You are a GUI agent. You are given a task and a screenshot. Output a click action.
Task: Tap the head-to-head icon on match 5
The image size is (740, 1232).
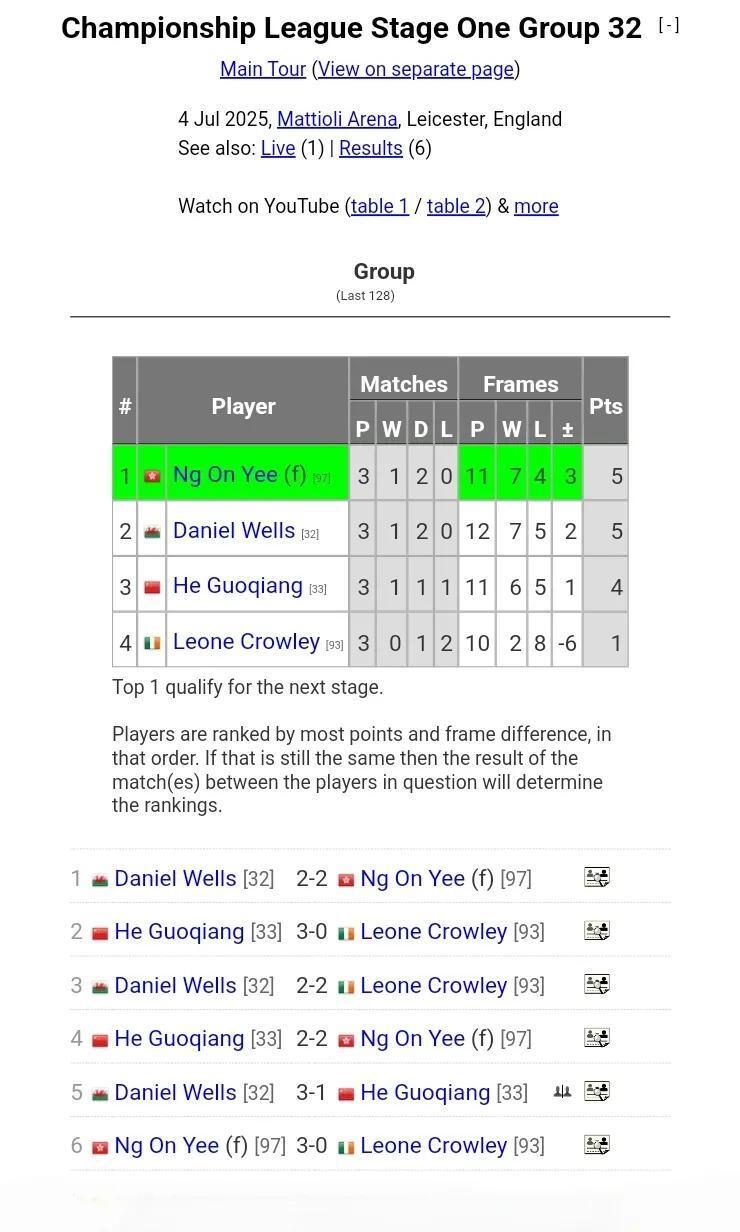pyautogui.click(x=562, y=1092)
